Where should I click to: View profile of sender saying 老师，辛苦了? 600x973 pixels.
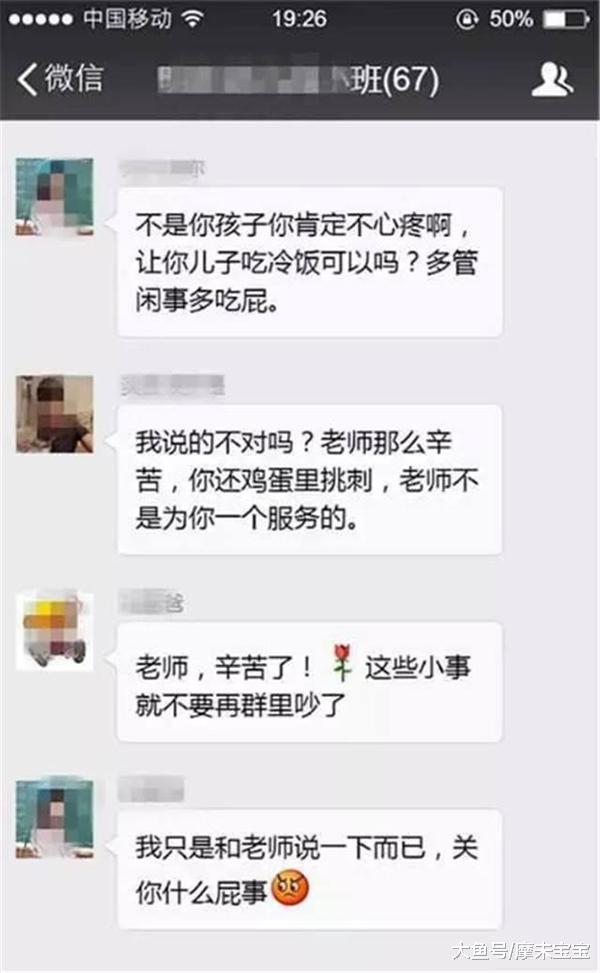[x=54, y=631]
